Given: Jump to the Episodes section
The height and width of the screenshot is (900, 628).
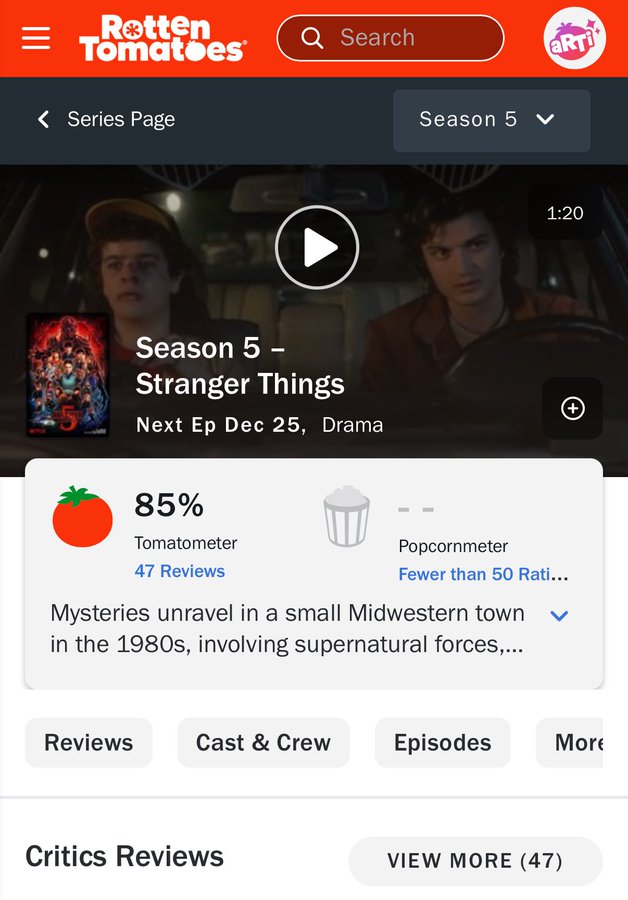Looking at the screenshot, I should point(442,743).
